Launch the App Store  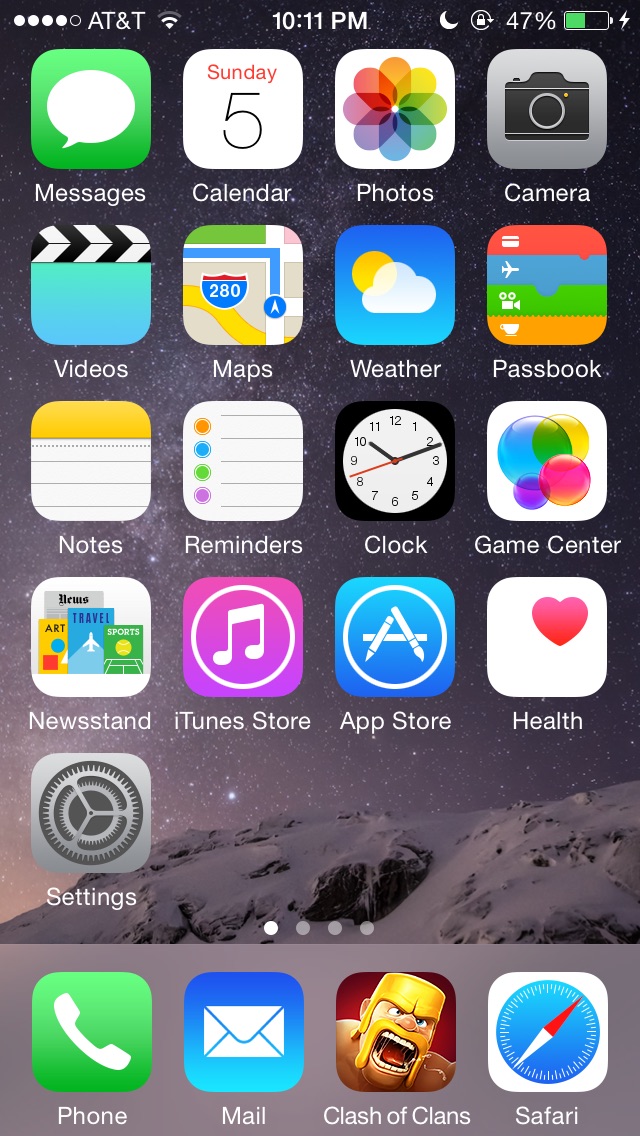pos(395,637)
